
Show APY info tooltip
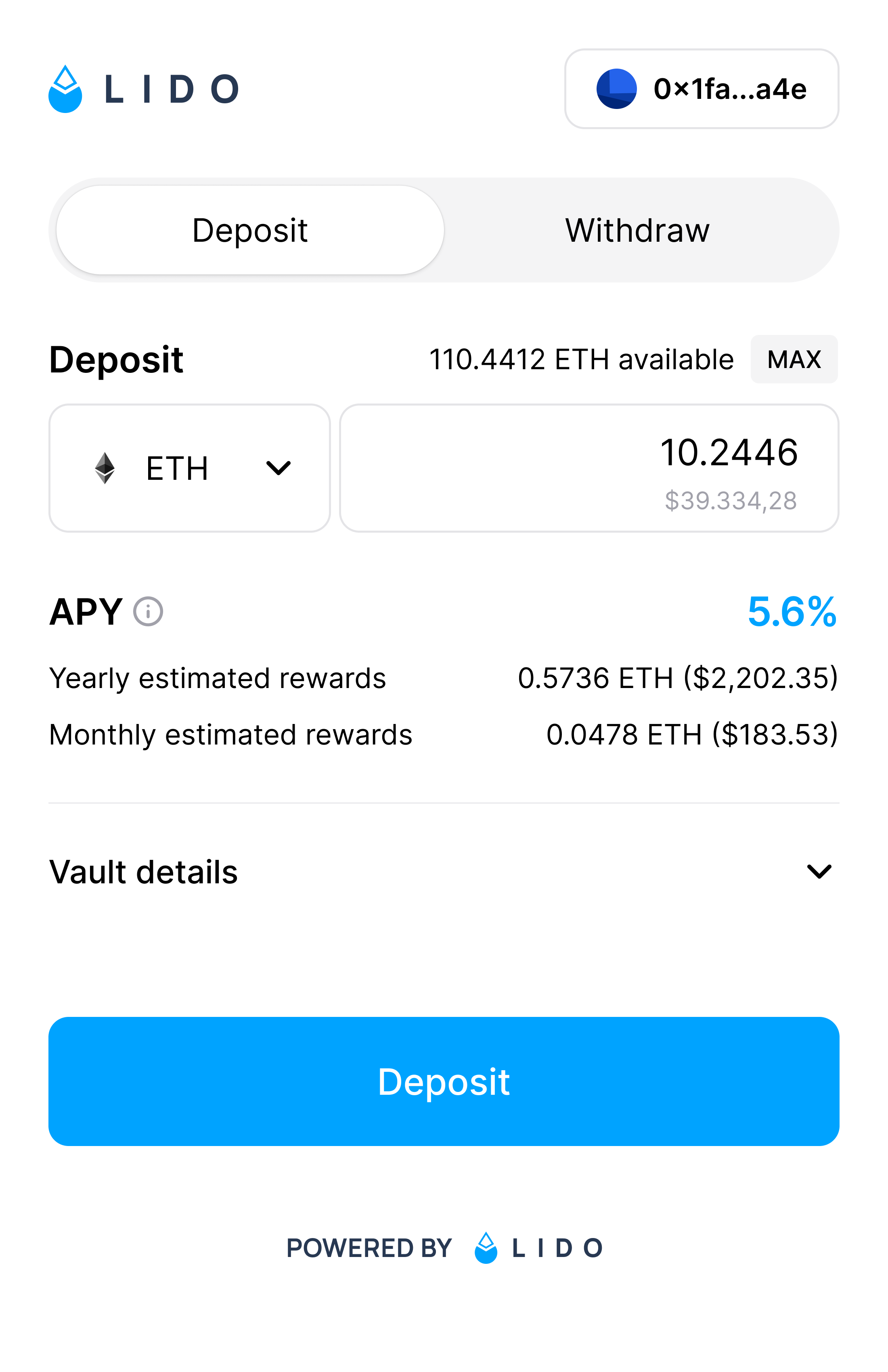click(x=148, y=612)
